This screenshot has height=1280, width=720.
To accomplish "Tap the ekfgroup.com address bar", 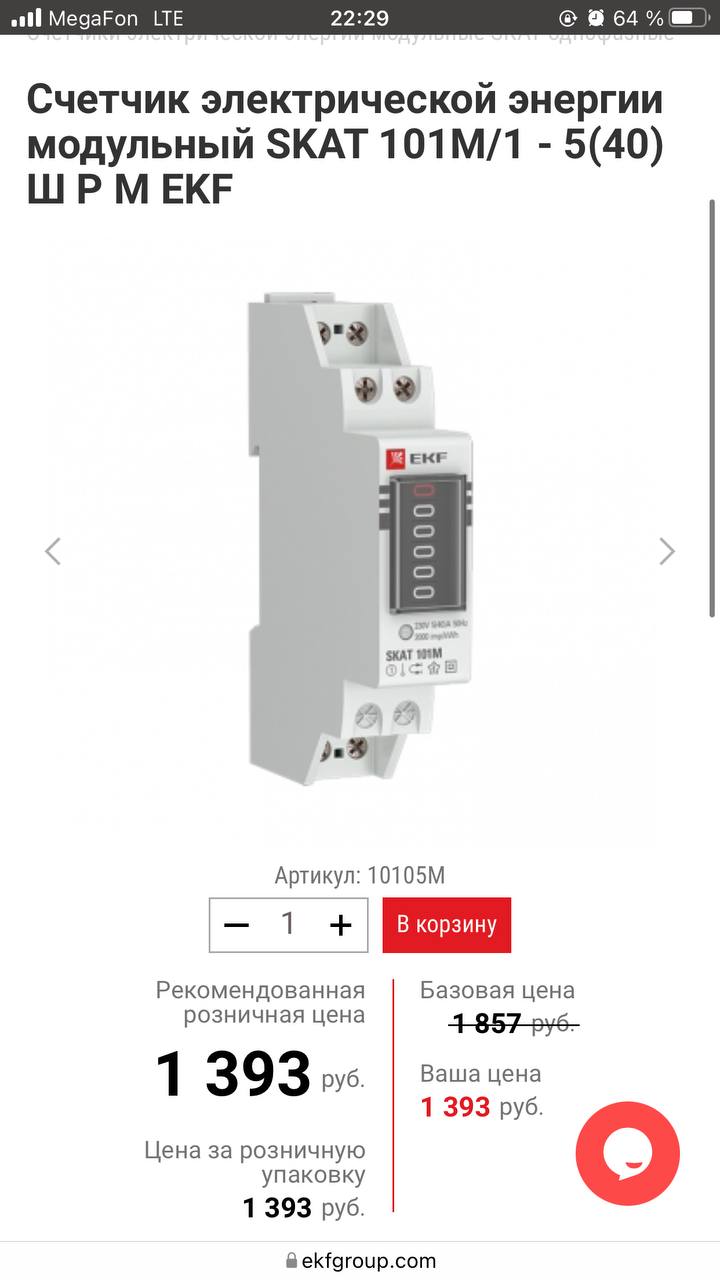I will [360, 1260].
